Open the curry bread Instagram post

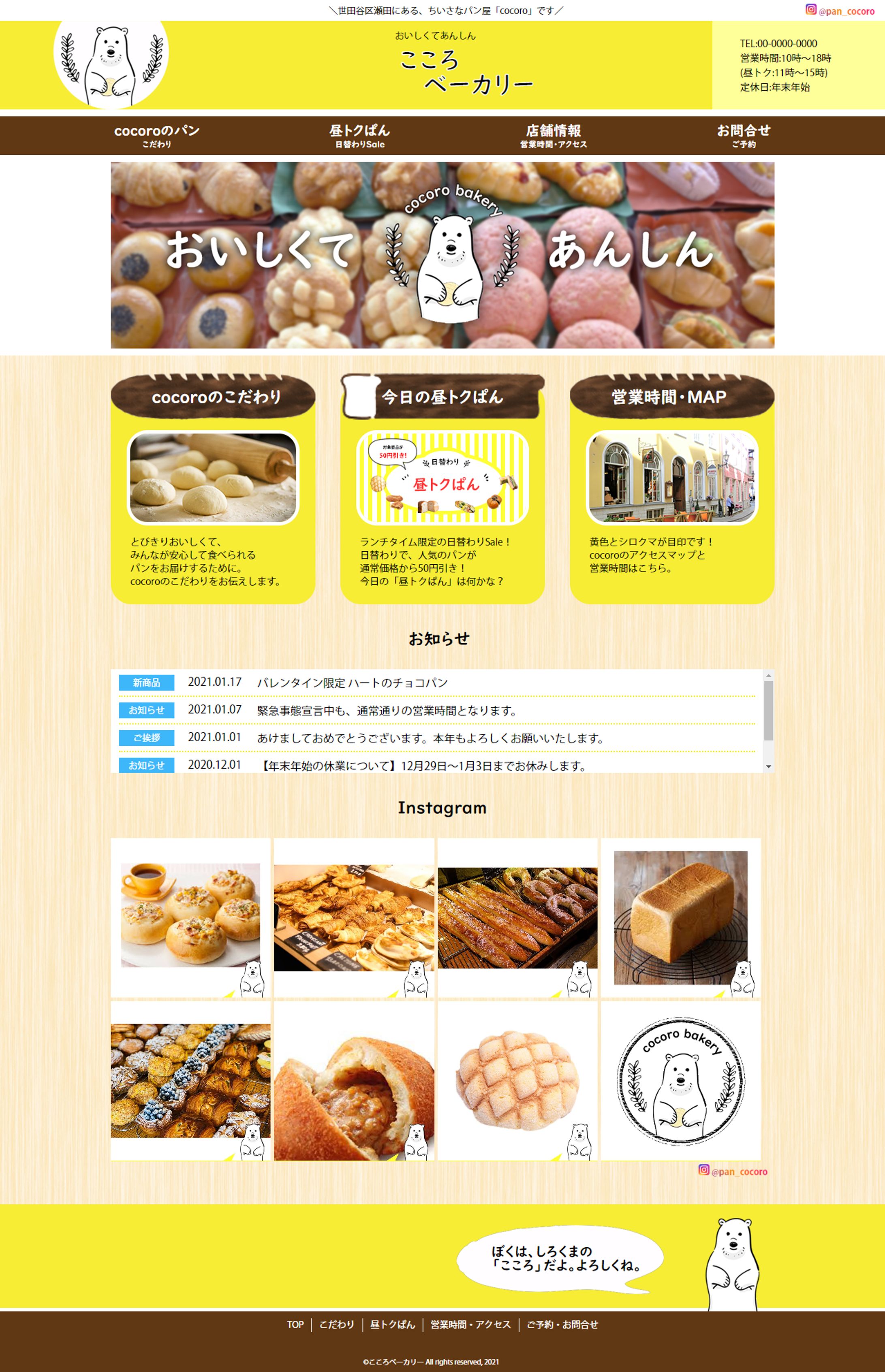click(353, 1080)
